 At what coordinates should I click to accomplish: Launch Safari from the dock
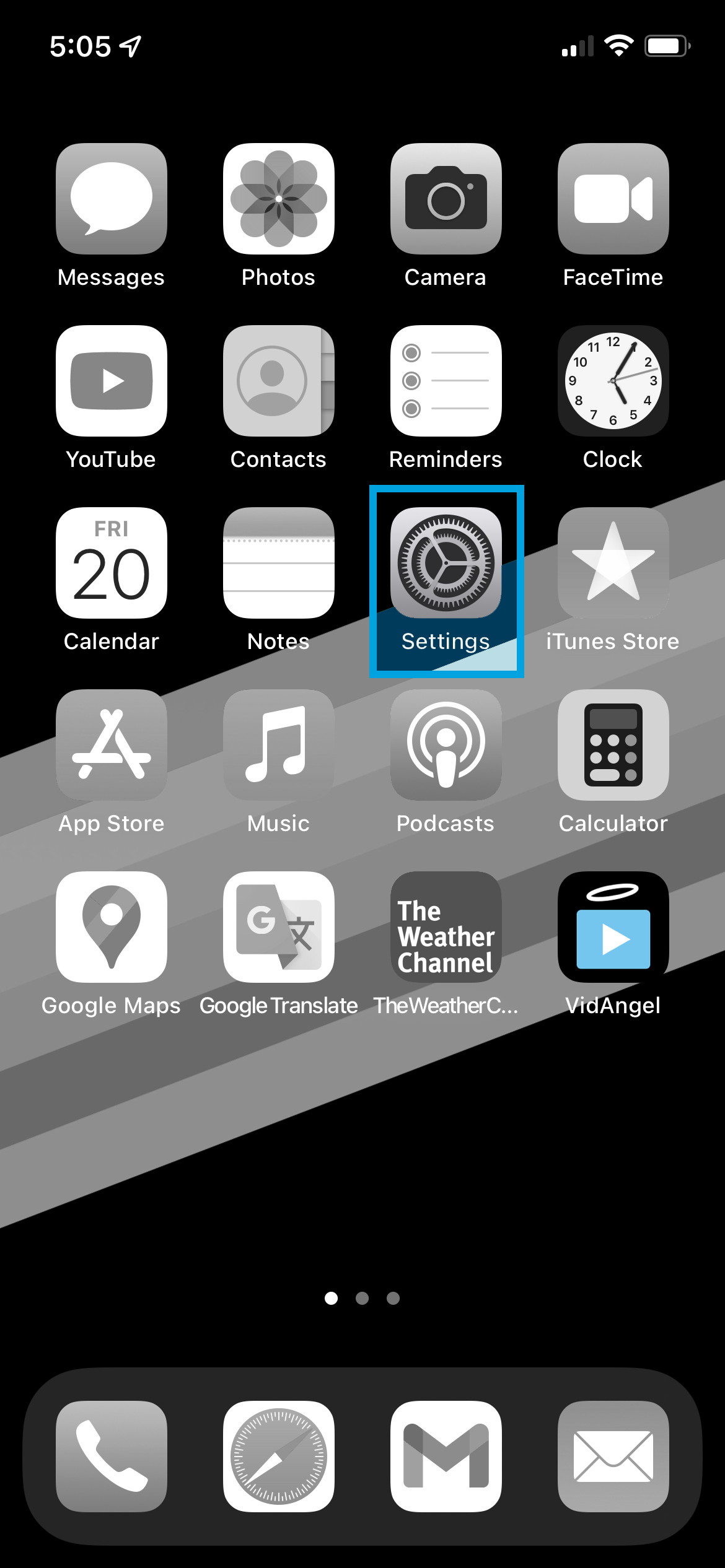(279, 1456)
